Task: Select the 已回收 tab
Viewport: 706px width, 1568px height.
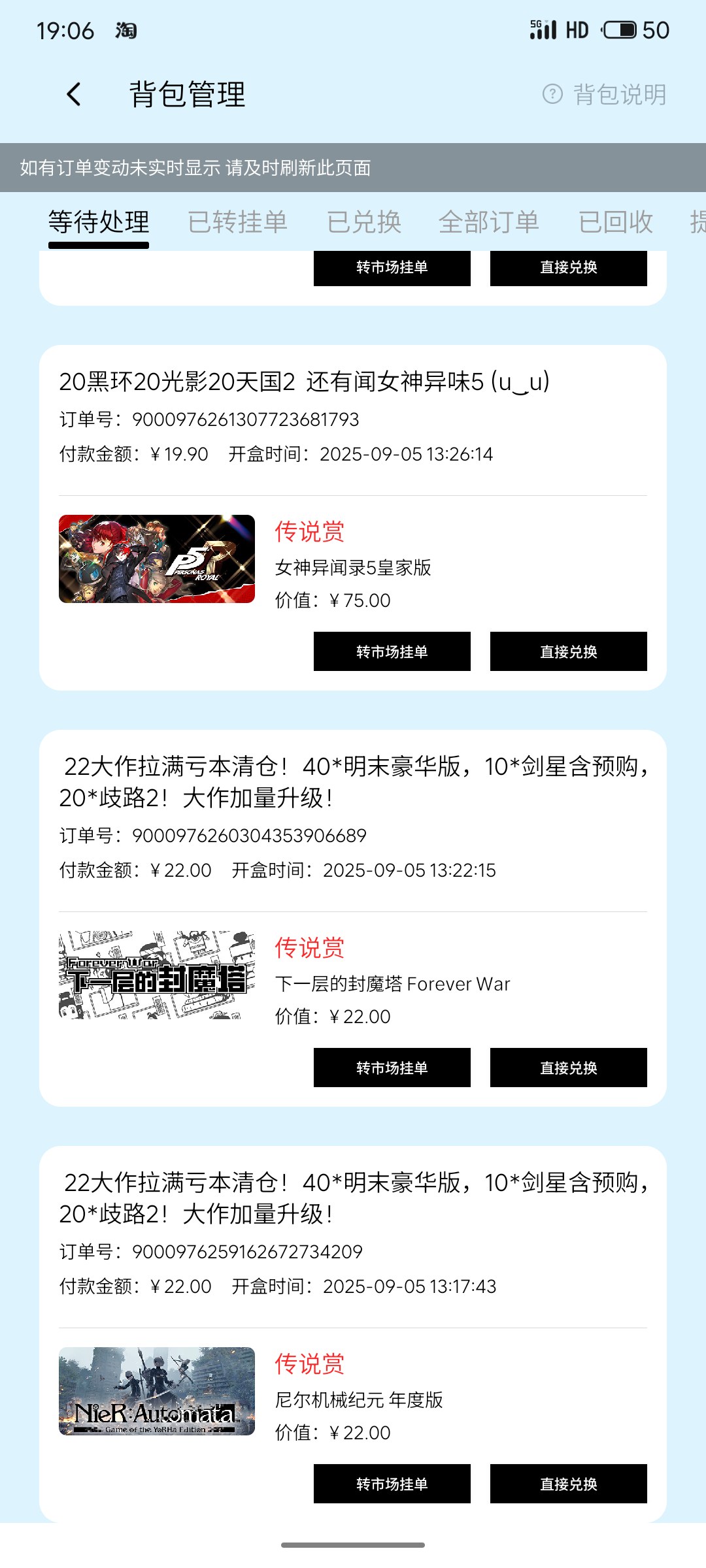Action: coord(616,221)
